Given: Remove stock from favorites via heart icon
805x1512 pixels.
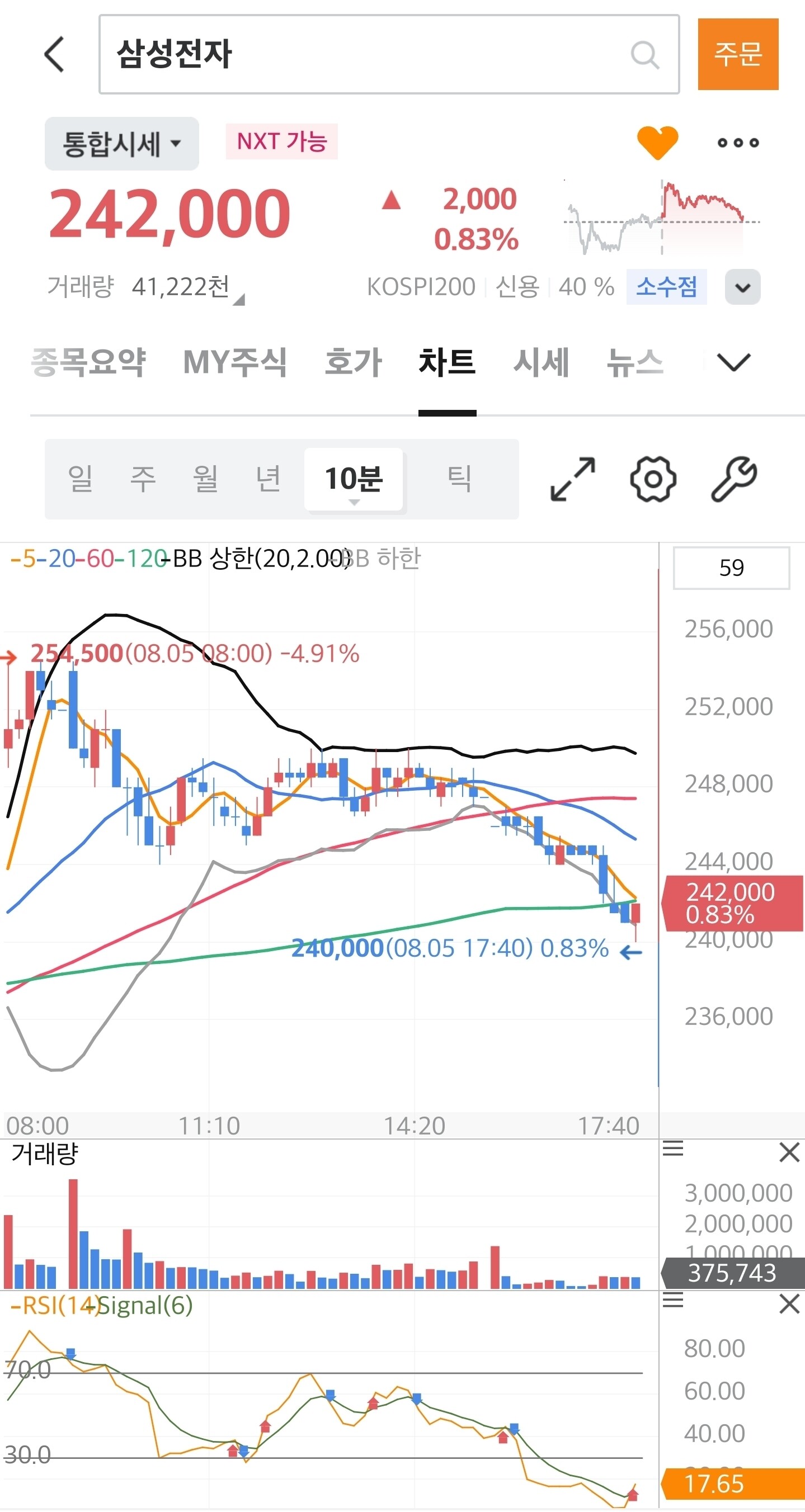Looking at the screenshot, I should coord(658,142).
